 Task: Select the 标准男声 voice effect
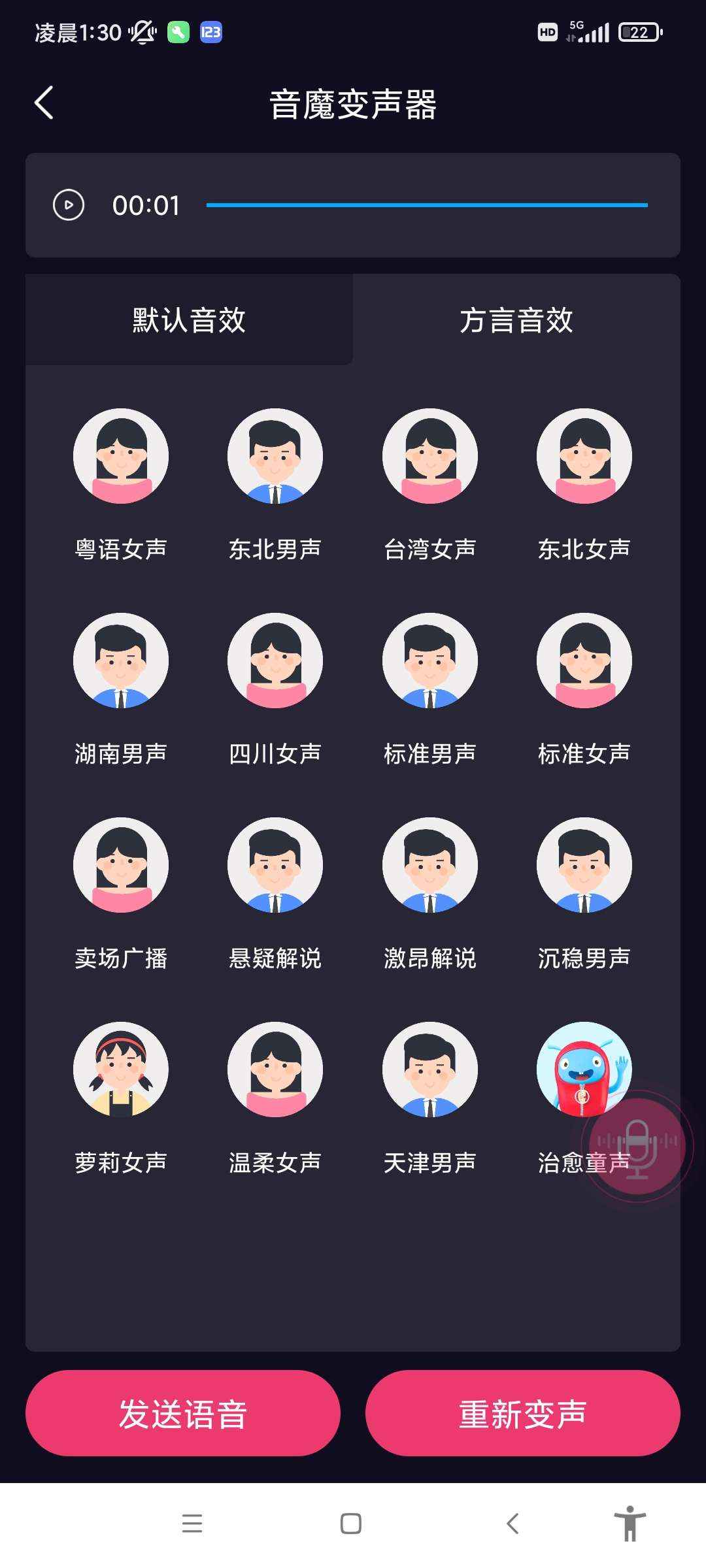(429, 661)
